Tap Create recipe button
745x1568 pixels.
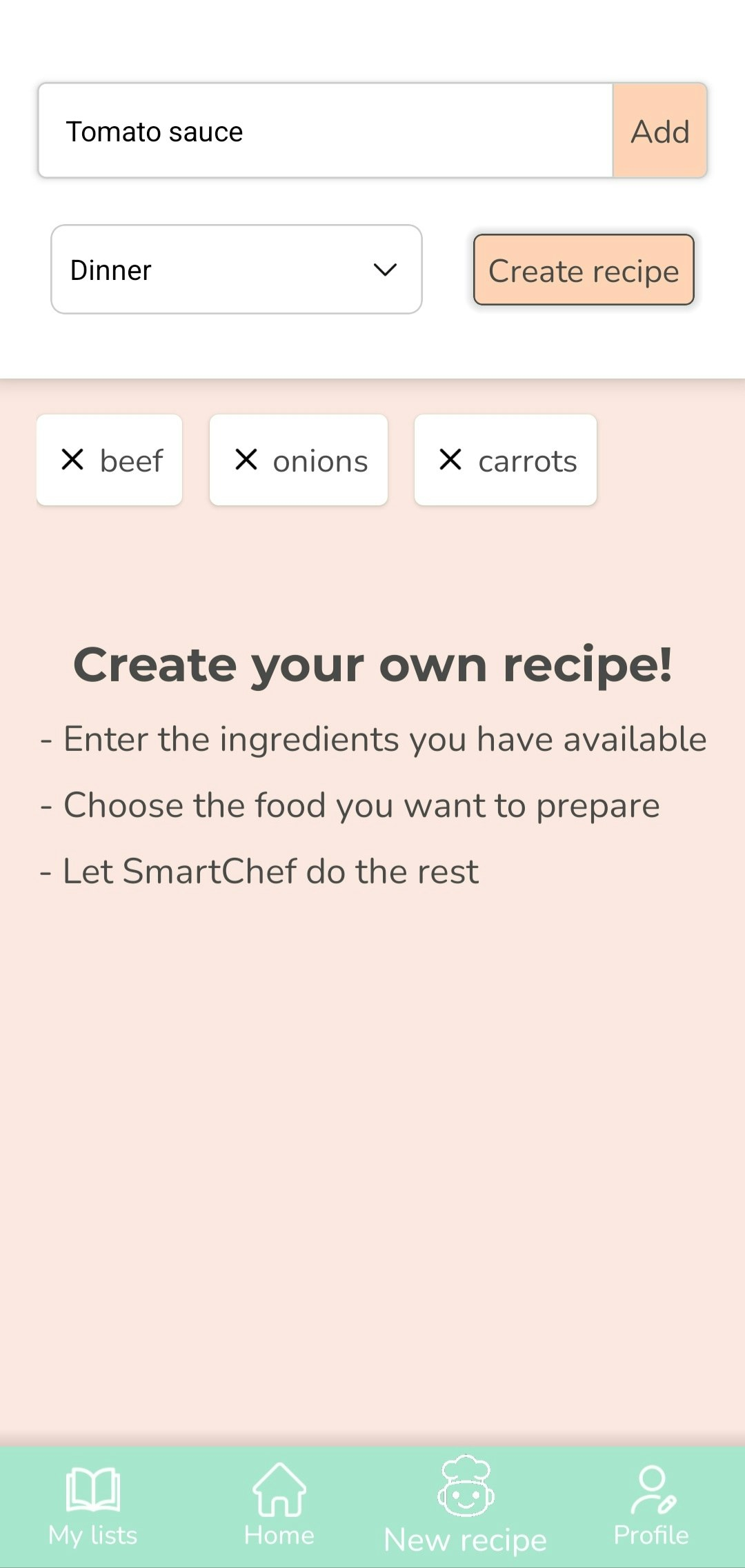584,270
